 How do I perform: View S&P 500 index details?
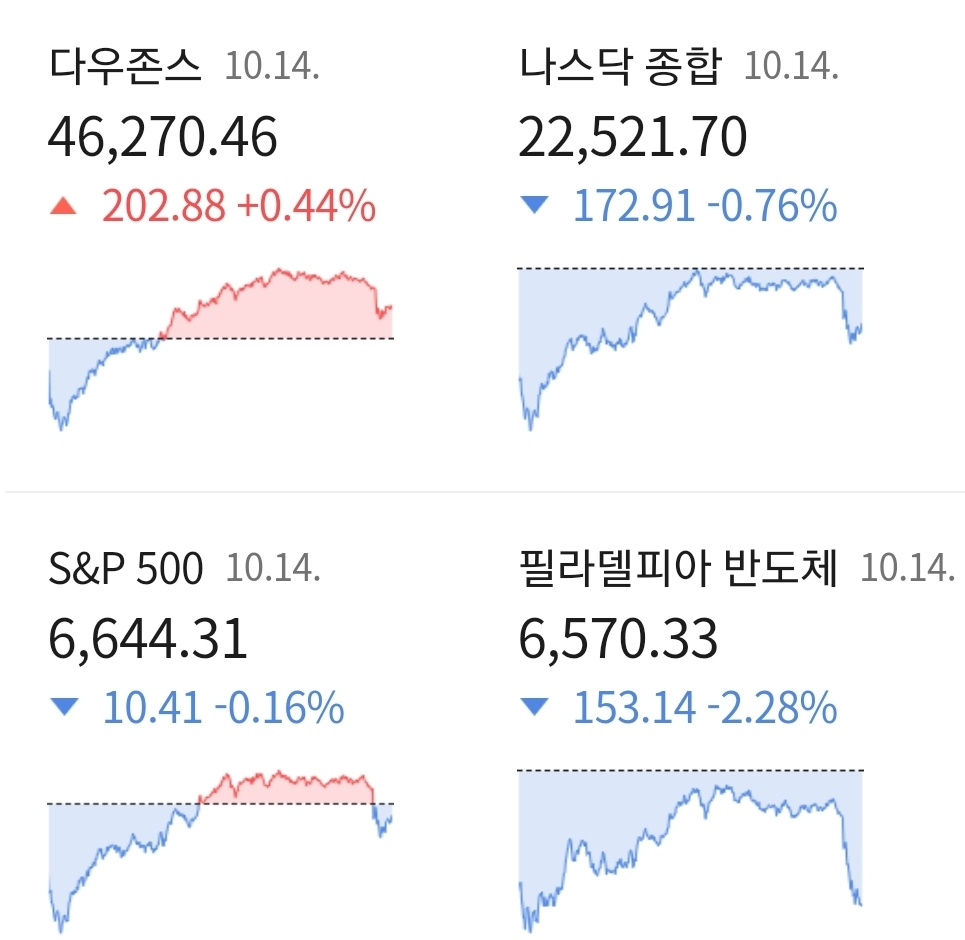pyautogui.click(x=125, y=570)
